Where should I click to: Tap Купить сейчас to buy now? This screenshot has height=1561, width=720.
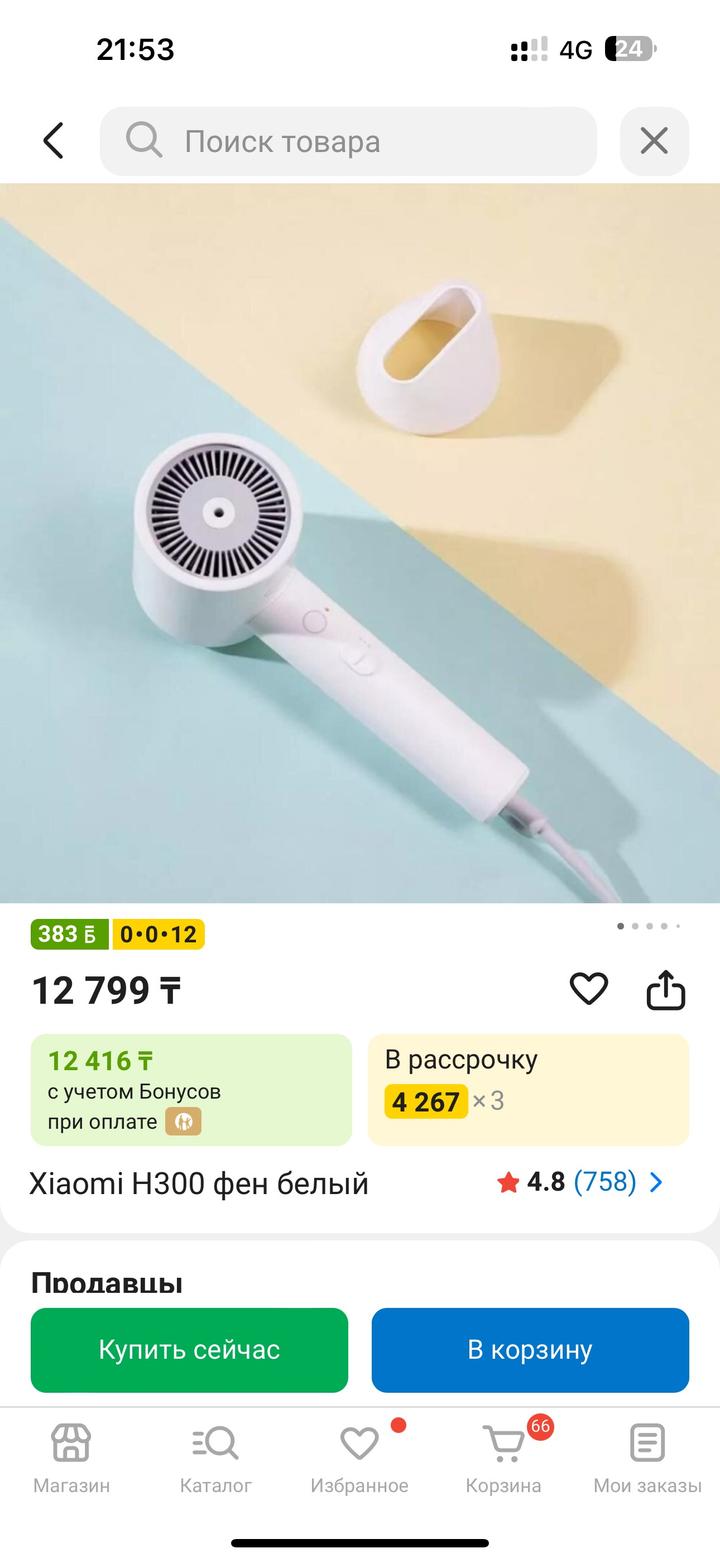point(189,1350)
